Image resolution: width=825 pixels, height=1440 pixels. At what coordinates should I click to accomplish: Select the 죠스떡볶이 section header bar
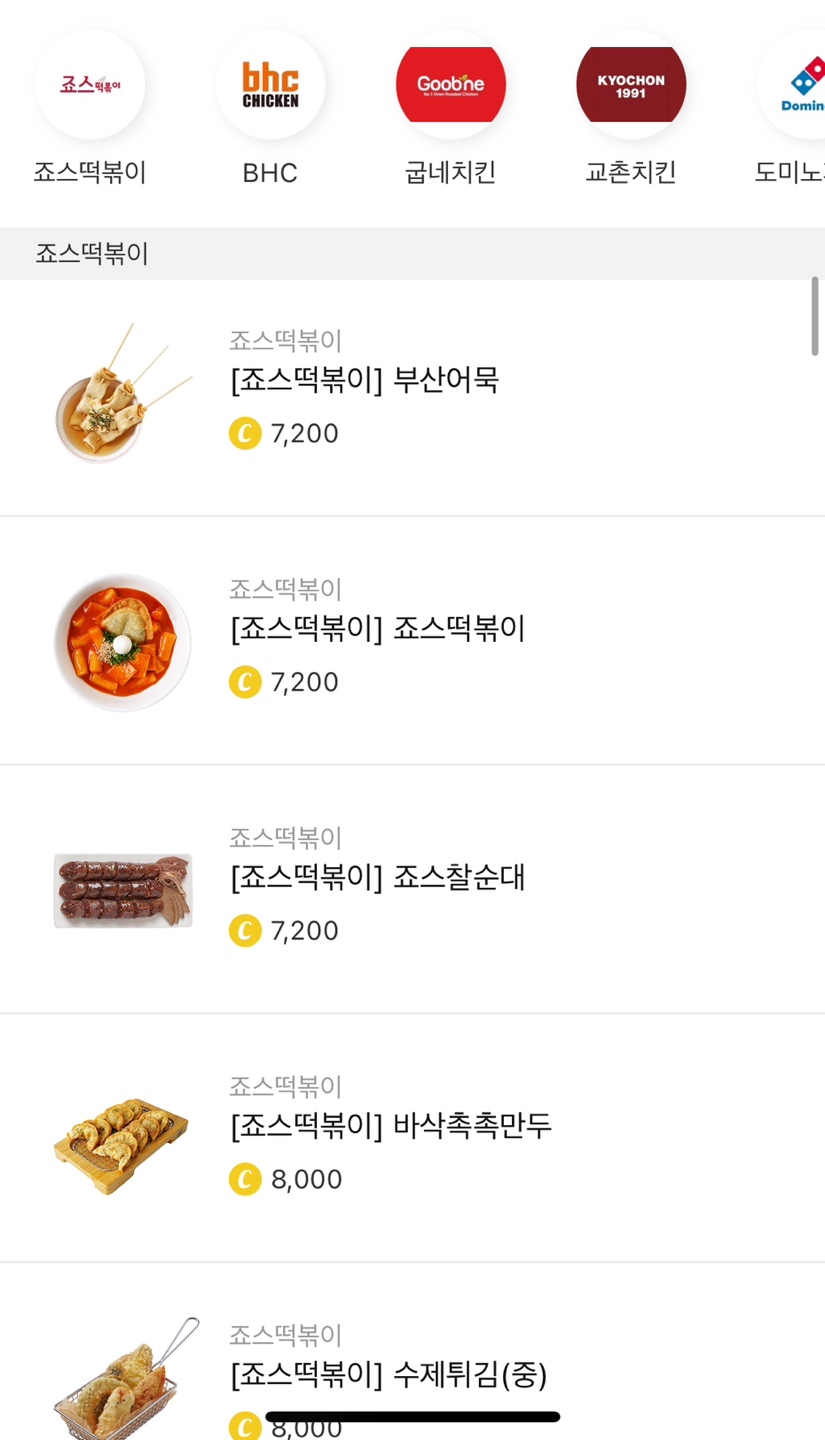click(412, 253)
